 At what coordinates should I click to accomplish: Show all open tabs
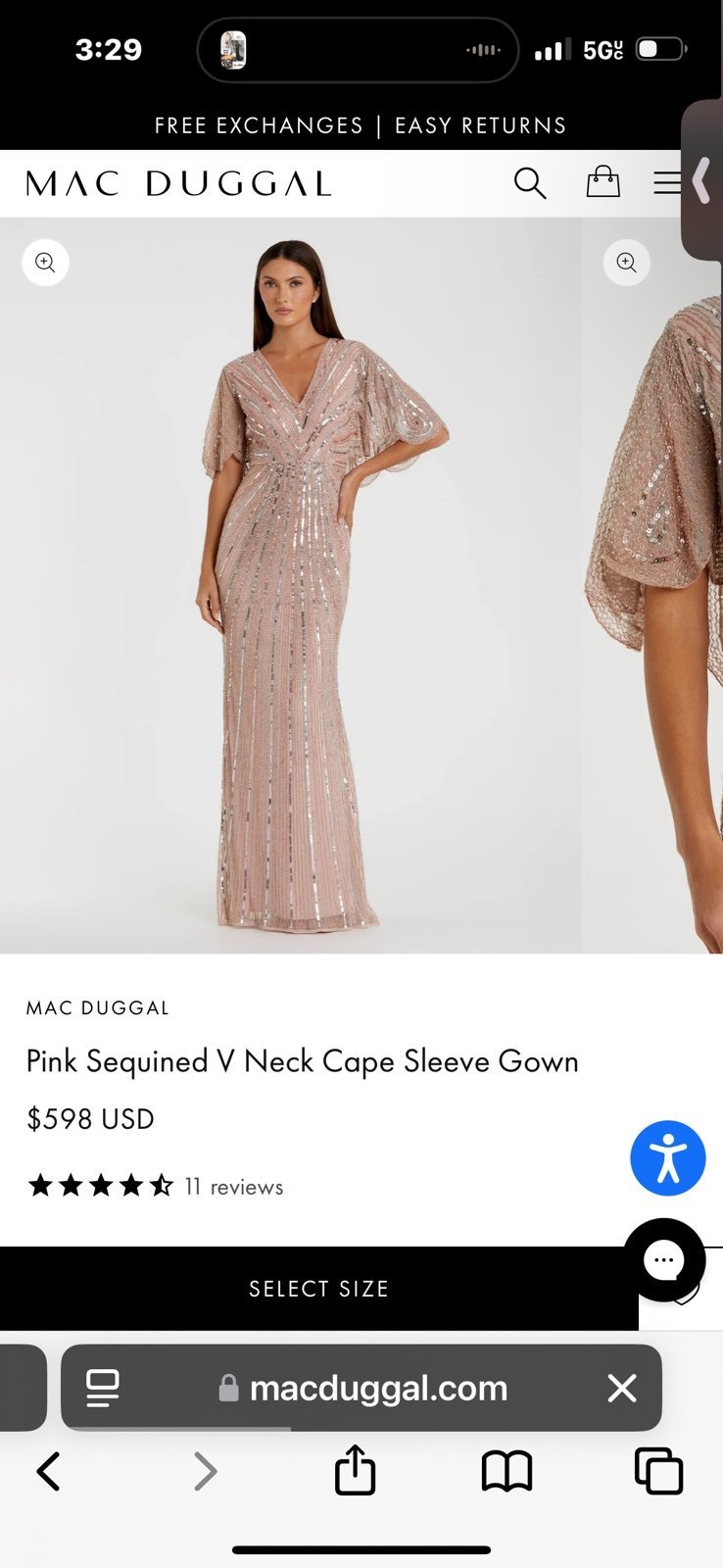click(658, 1470)
